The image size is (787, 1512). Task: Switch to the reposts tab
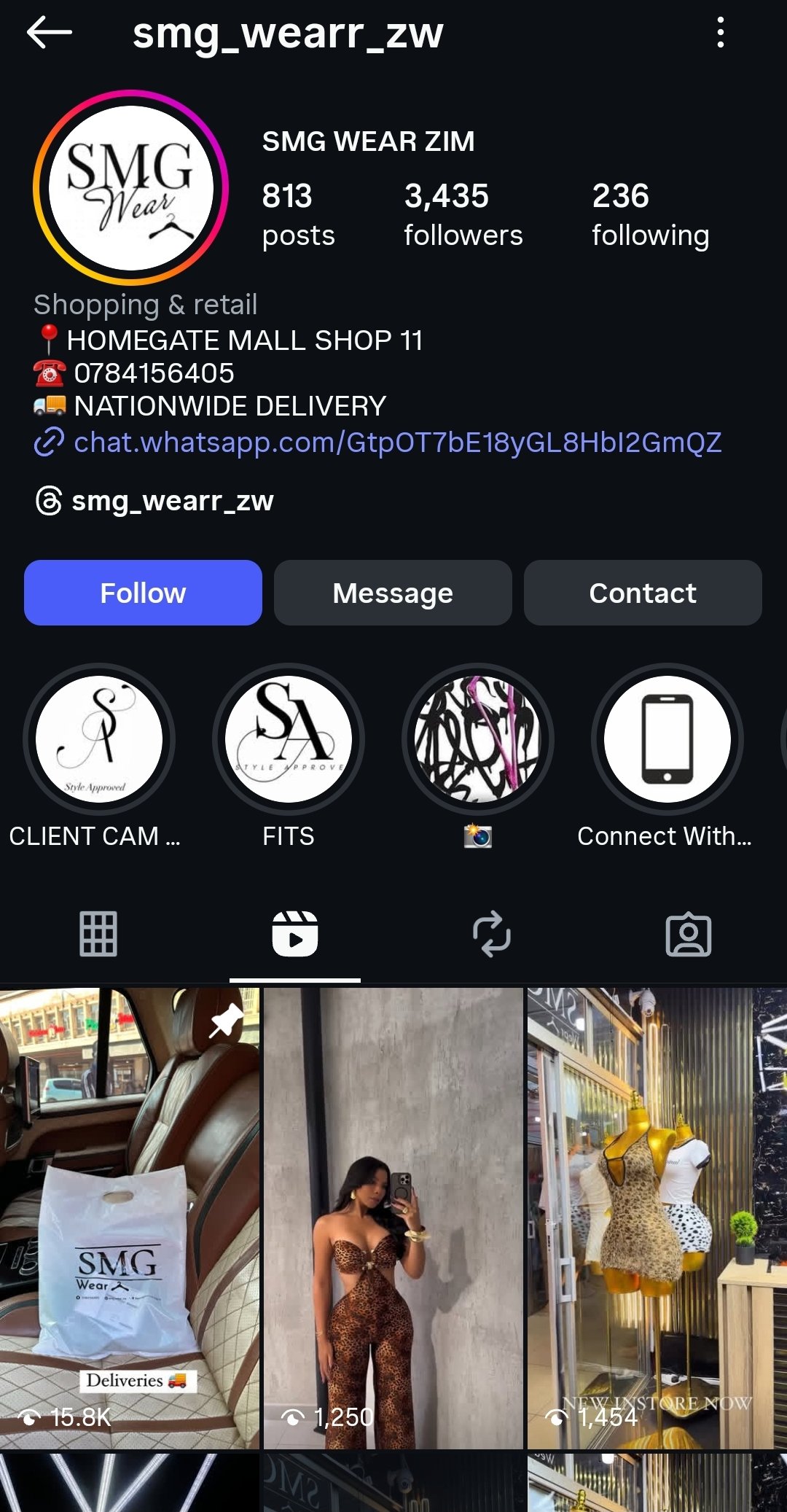tap(492, 934)
